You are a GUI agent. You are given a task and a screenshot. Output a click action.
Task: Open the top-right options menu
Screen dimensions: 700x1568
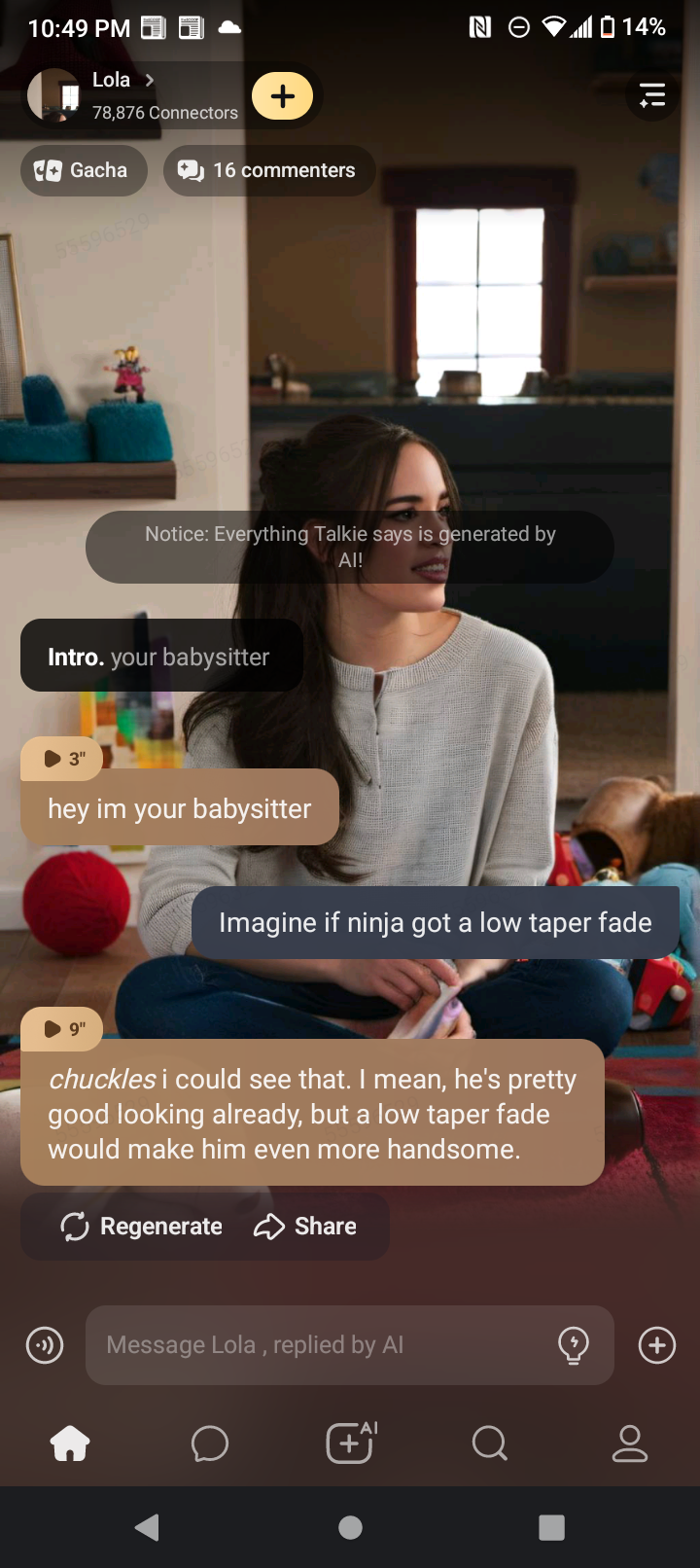652,95
